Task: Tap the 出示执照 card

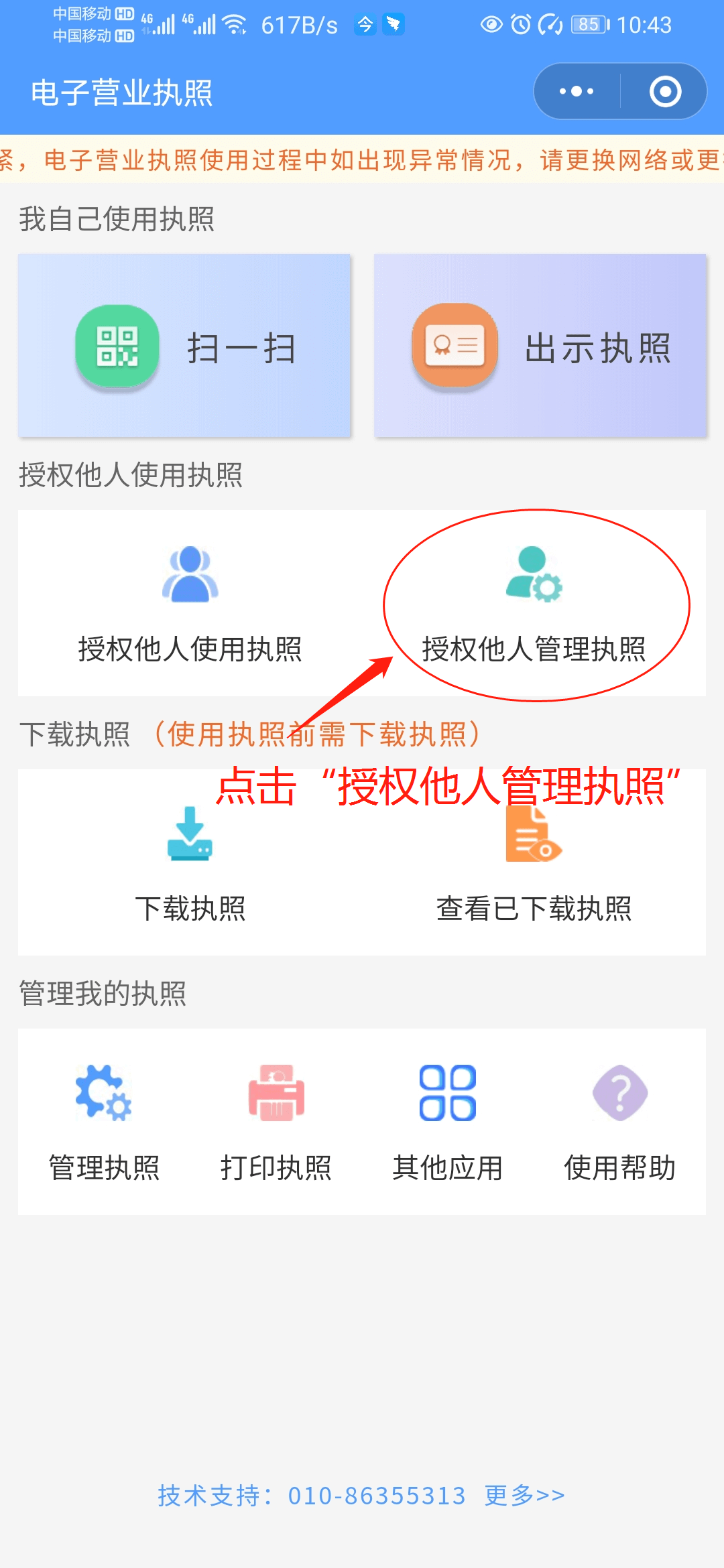Action: (x=540, y=346)
